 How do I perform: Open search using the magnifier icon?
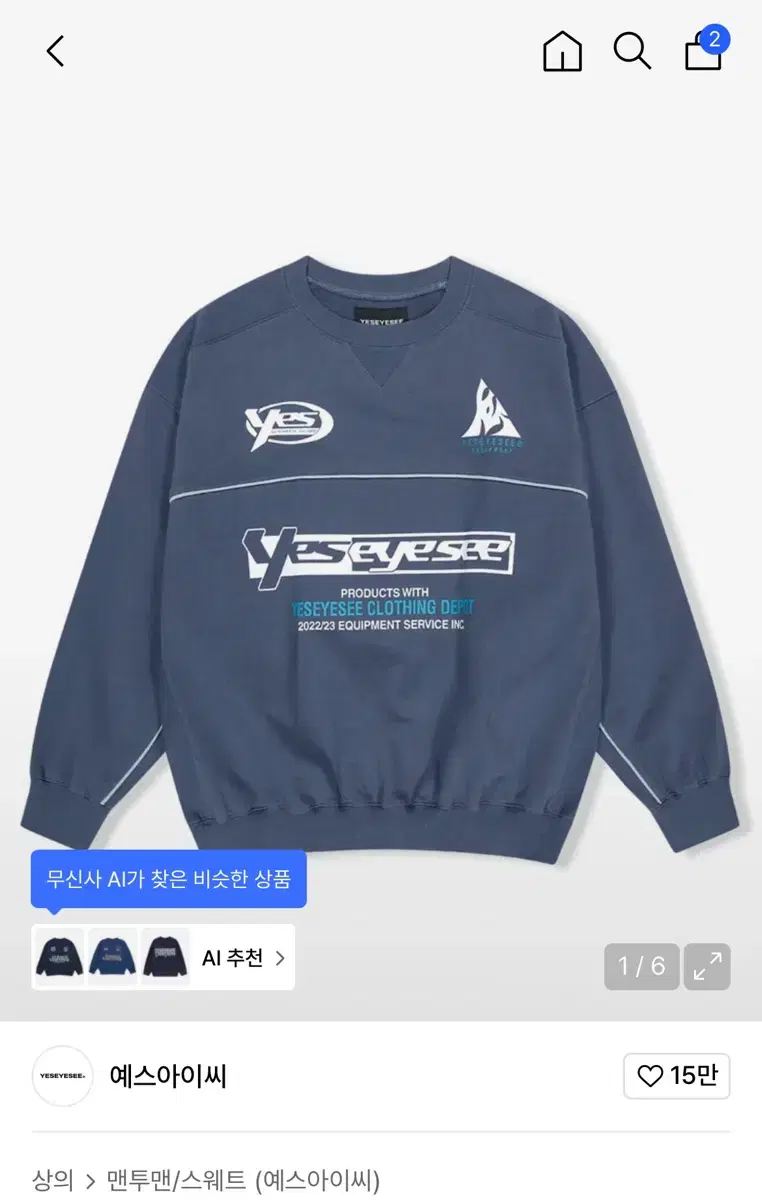[x=633, y=52]
